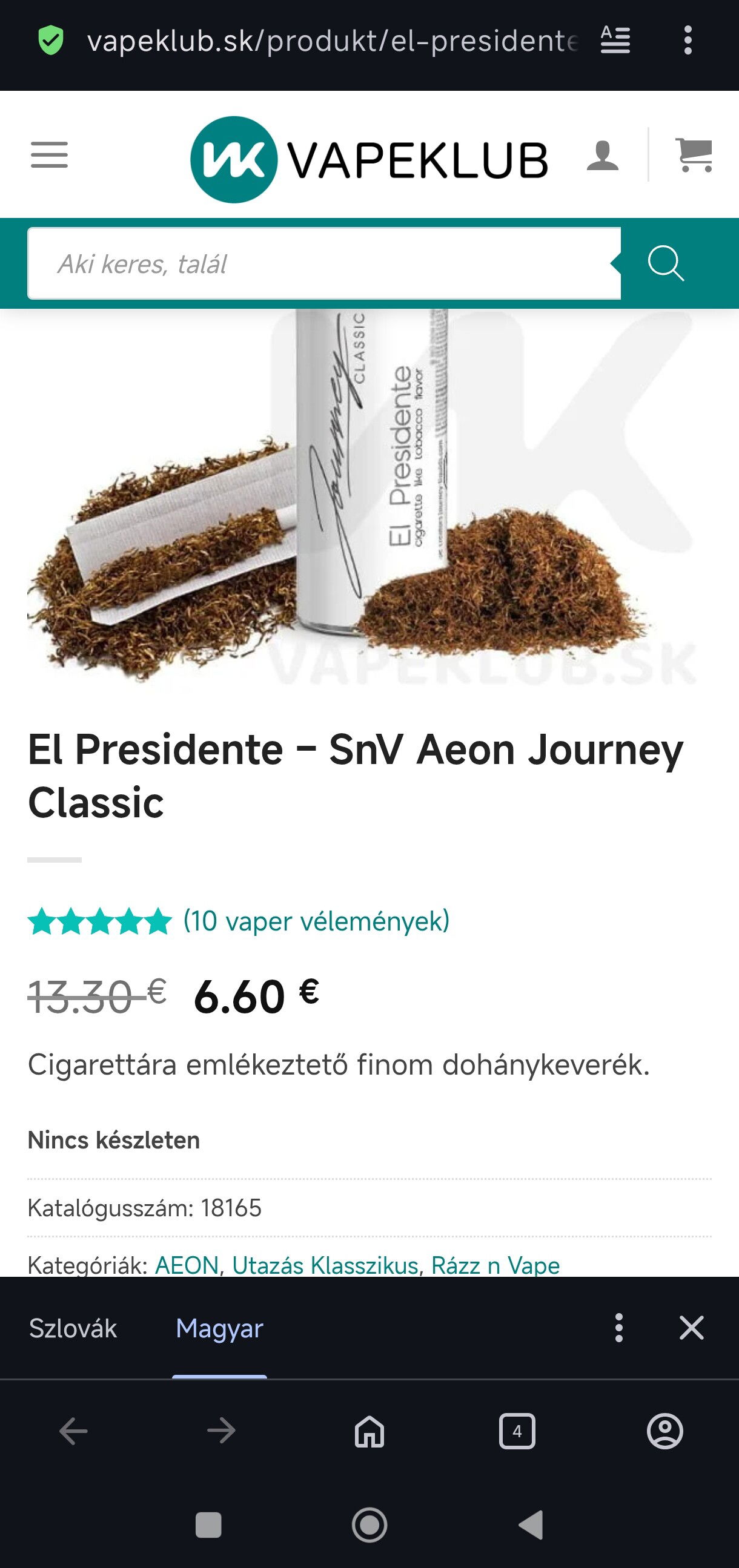
Task: Close the translation bar
Action: pos(692,1328)
